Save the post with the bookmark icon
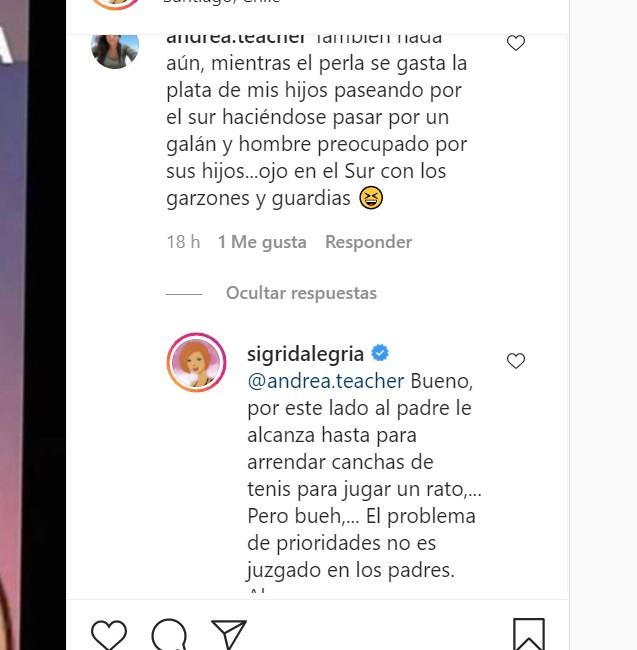 [x=529, y=634]
